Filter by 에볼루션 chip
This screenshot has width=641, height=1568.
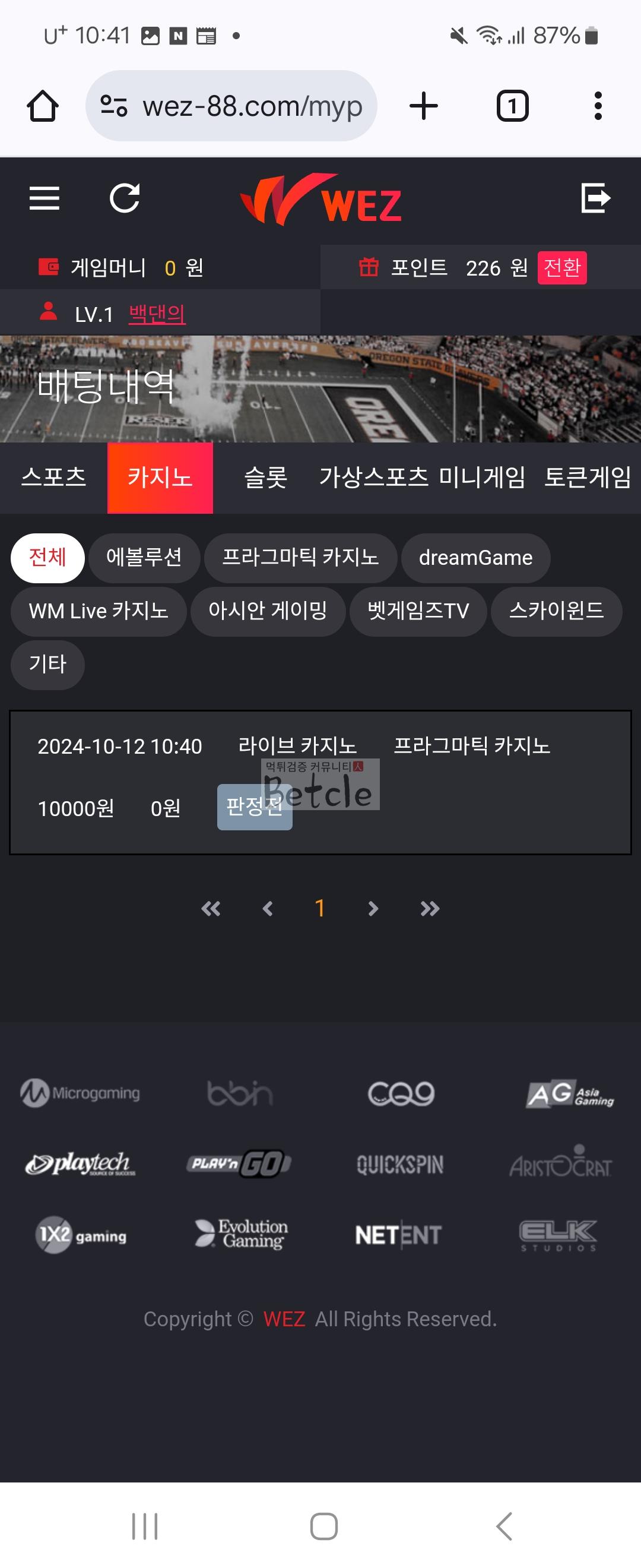(x=144, y=558)
